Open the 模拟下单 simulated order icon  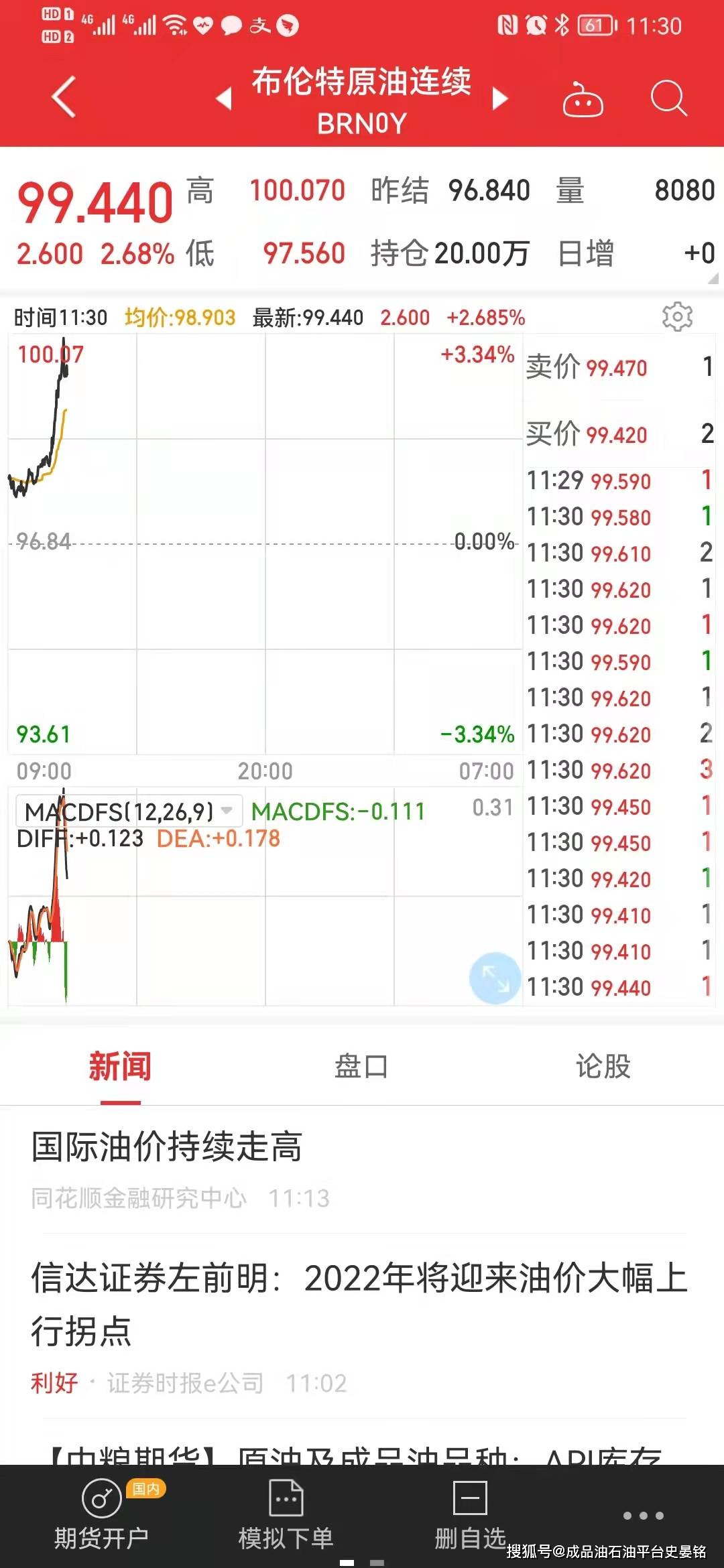click(285, 1509)
